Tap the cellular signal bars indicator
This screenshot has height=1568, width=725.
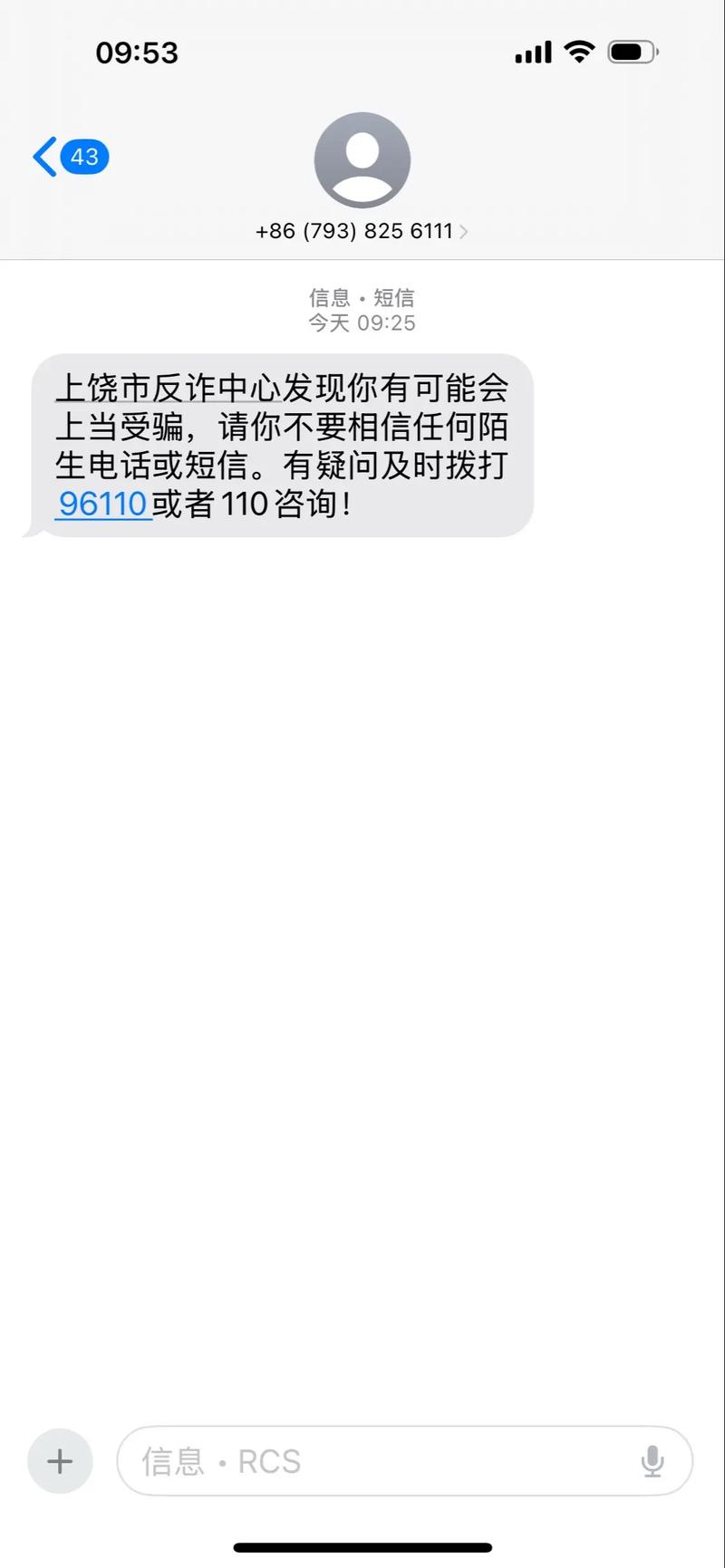tap(534, 52)
